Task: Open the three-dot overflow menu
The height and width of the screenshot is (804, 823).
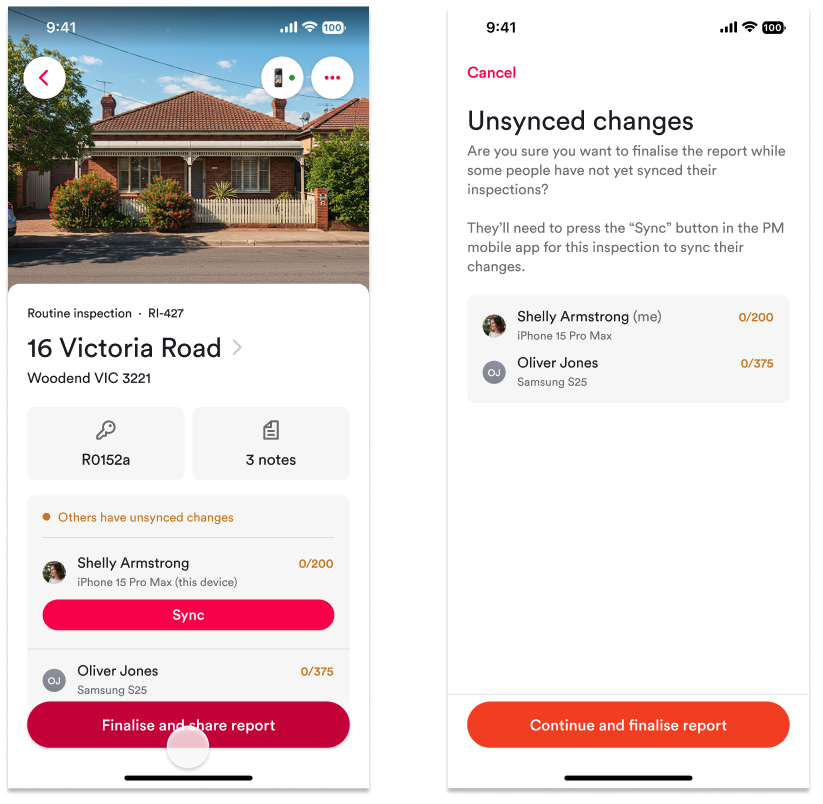Action: tap(332, 78)
